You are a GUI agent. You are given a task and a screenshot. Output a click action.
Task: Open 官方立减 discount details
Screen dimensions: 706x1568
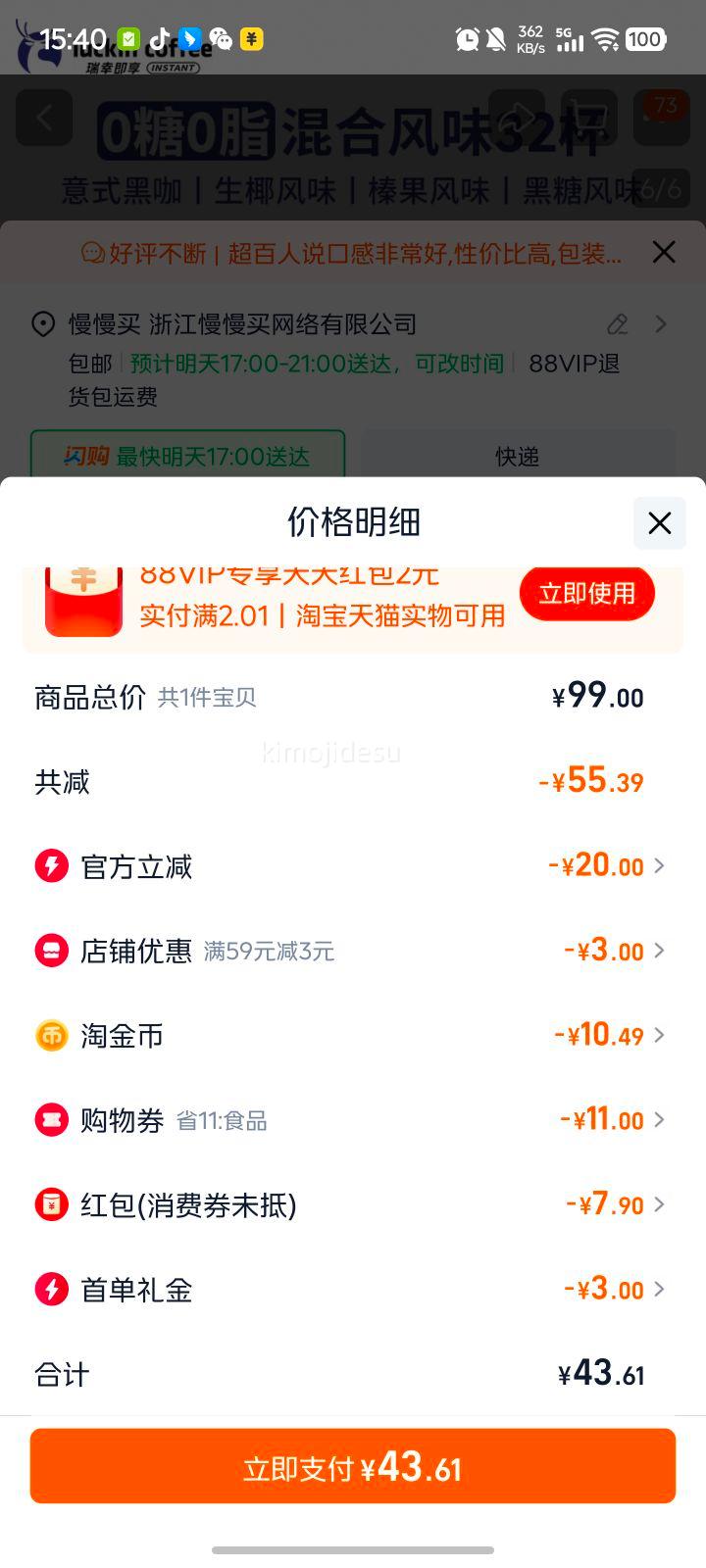click(352, 866)
